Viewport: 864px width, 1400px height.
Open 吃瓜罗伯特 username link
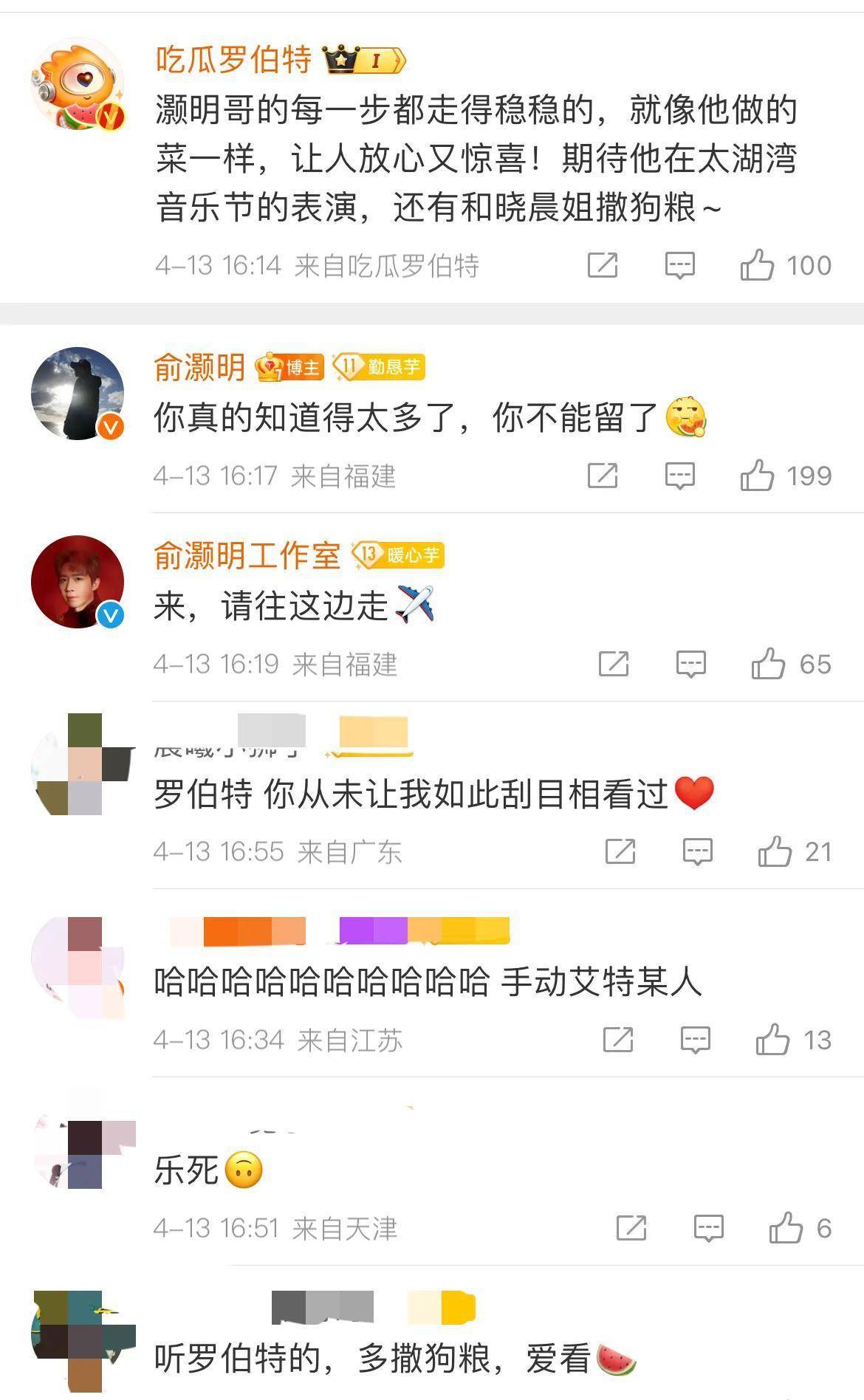click(x=233, y=59)
